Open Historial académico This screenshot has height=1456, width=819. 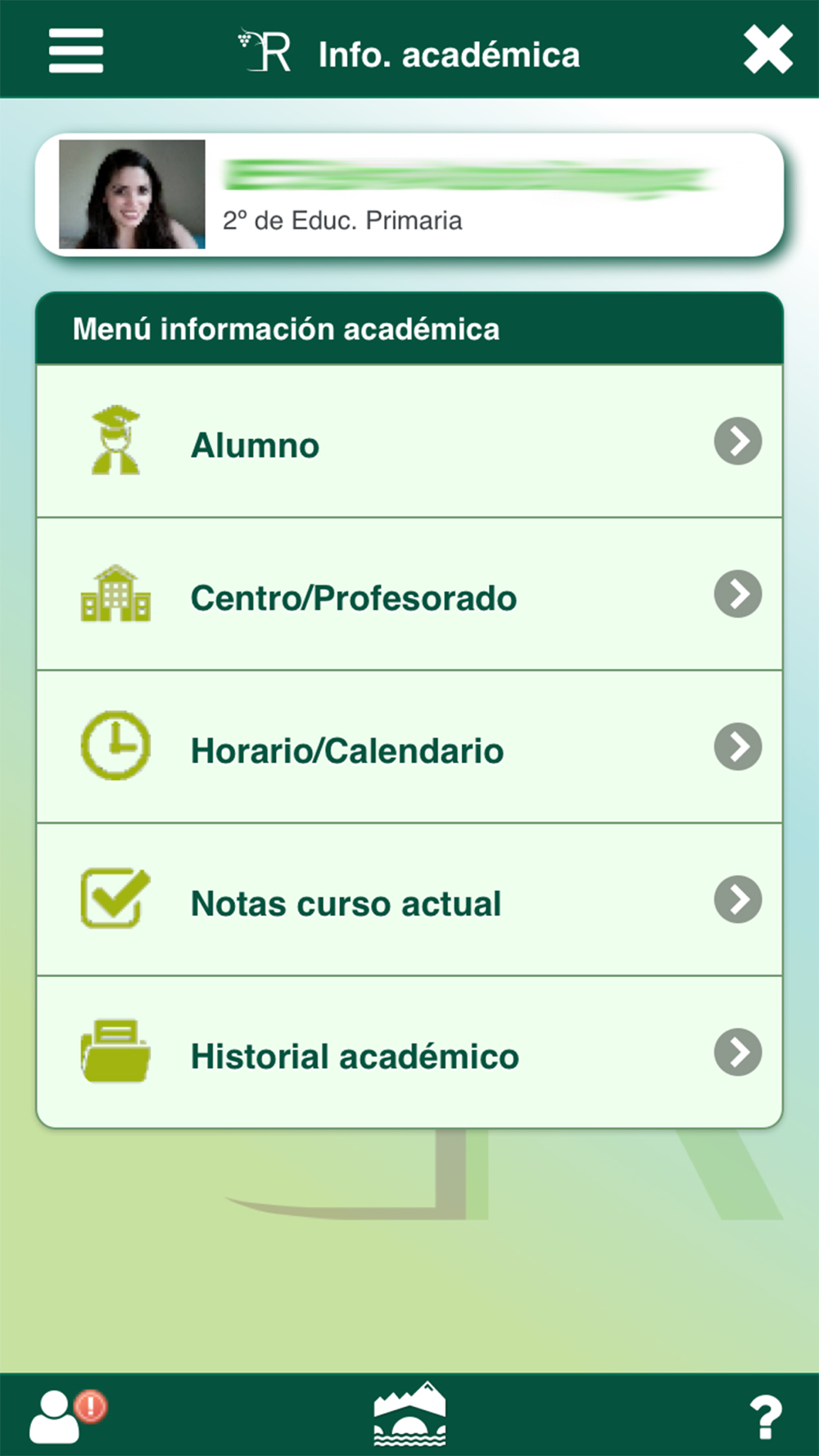(409, 1053)
